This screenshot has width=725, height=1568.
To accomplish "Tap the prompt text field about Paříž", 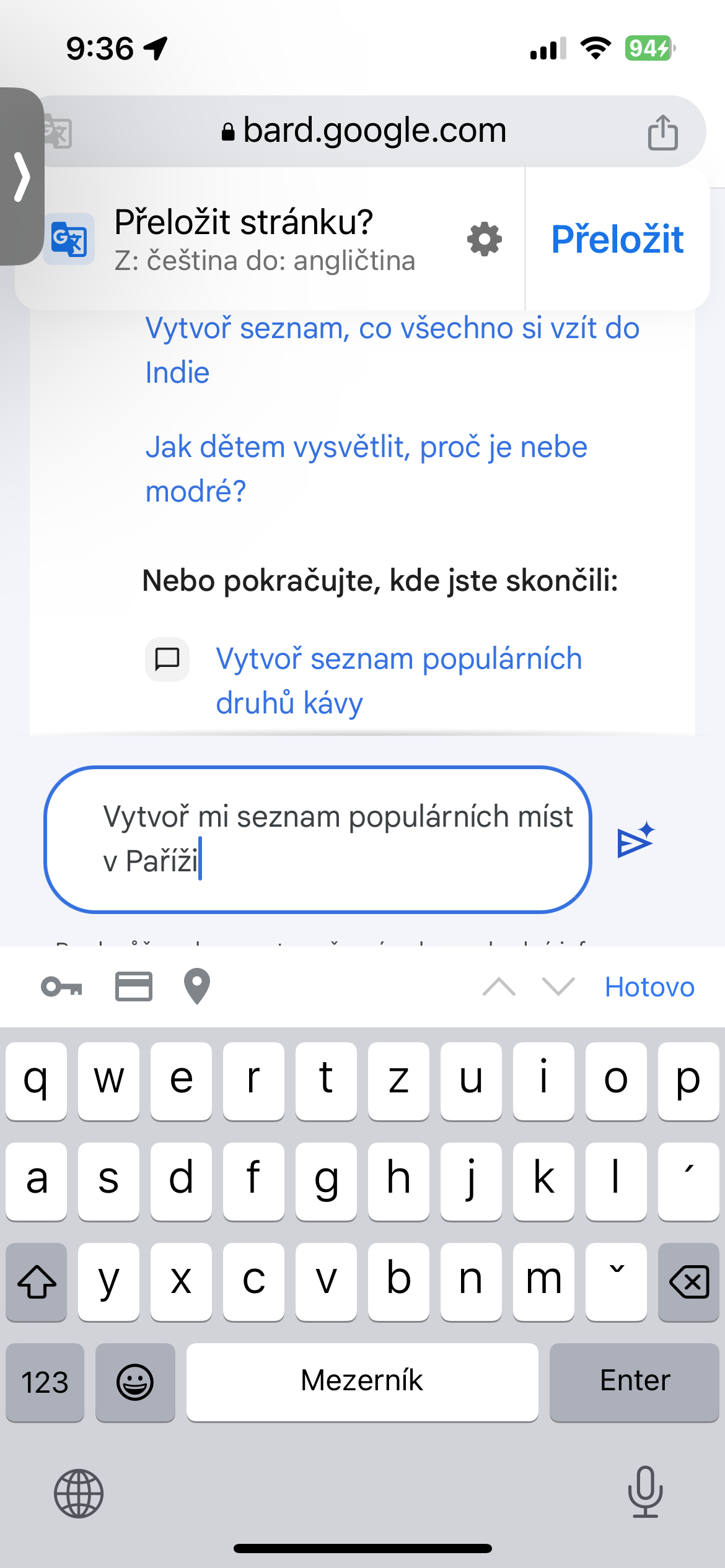I will coord(318,839).
